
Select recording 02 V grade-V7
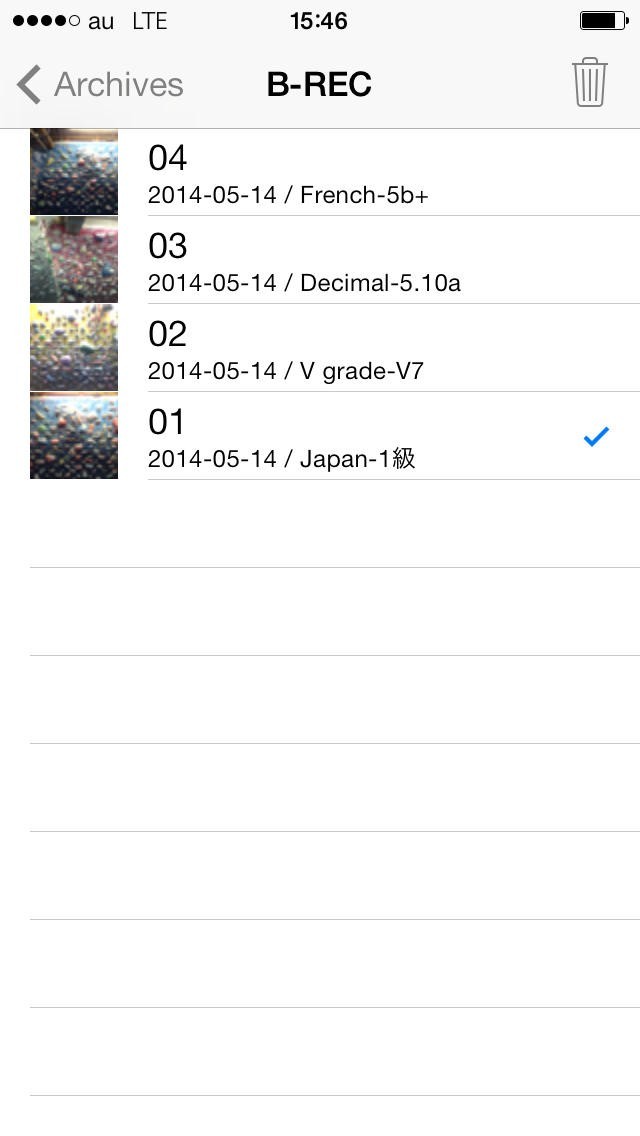(330, 349)
